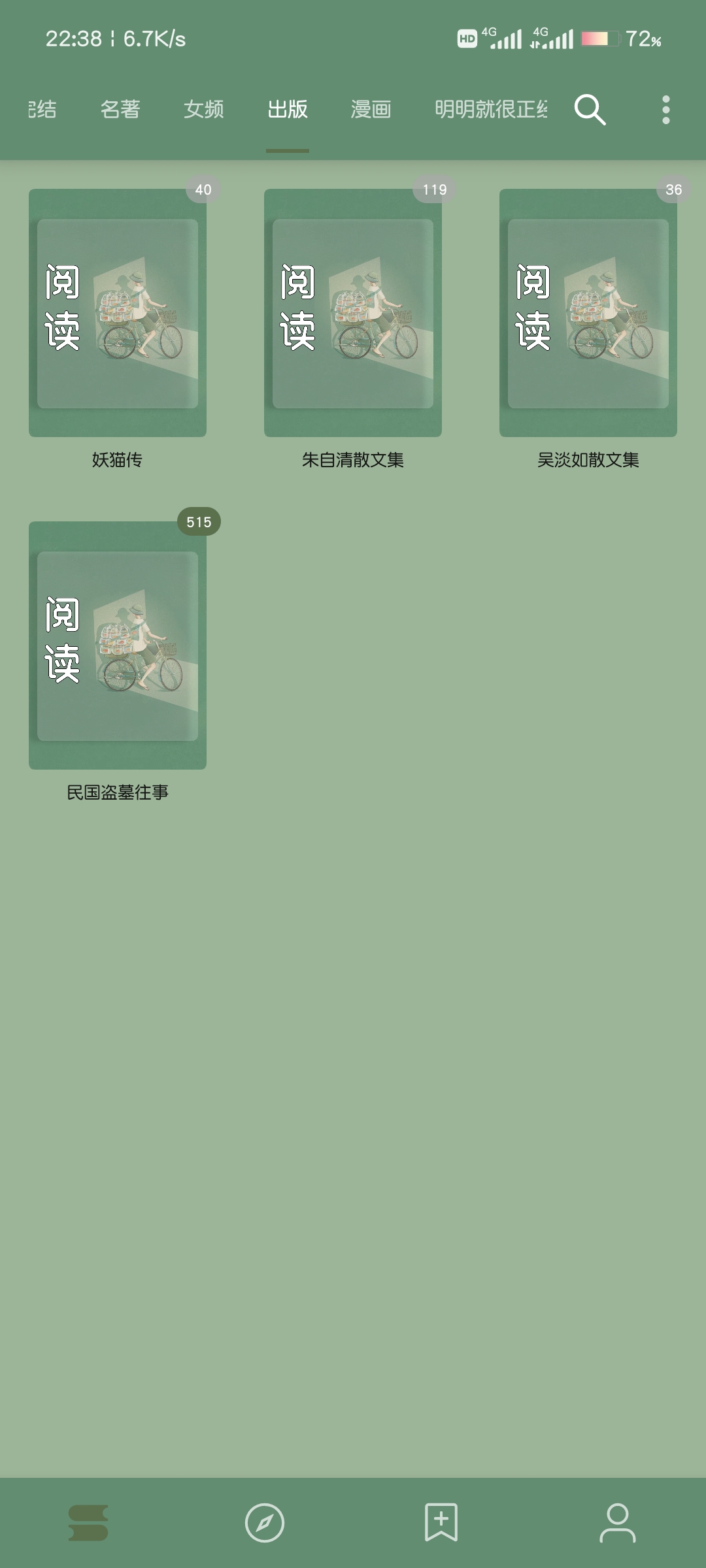Open the search icon in the top bar
This screenshot has height=1568, width=706.
click(x=590, y=109)
